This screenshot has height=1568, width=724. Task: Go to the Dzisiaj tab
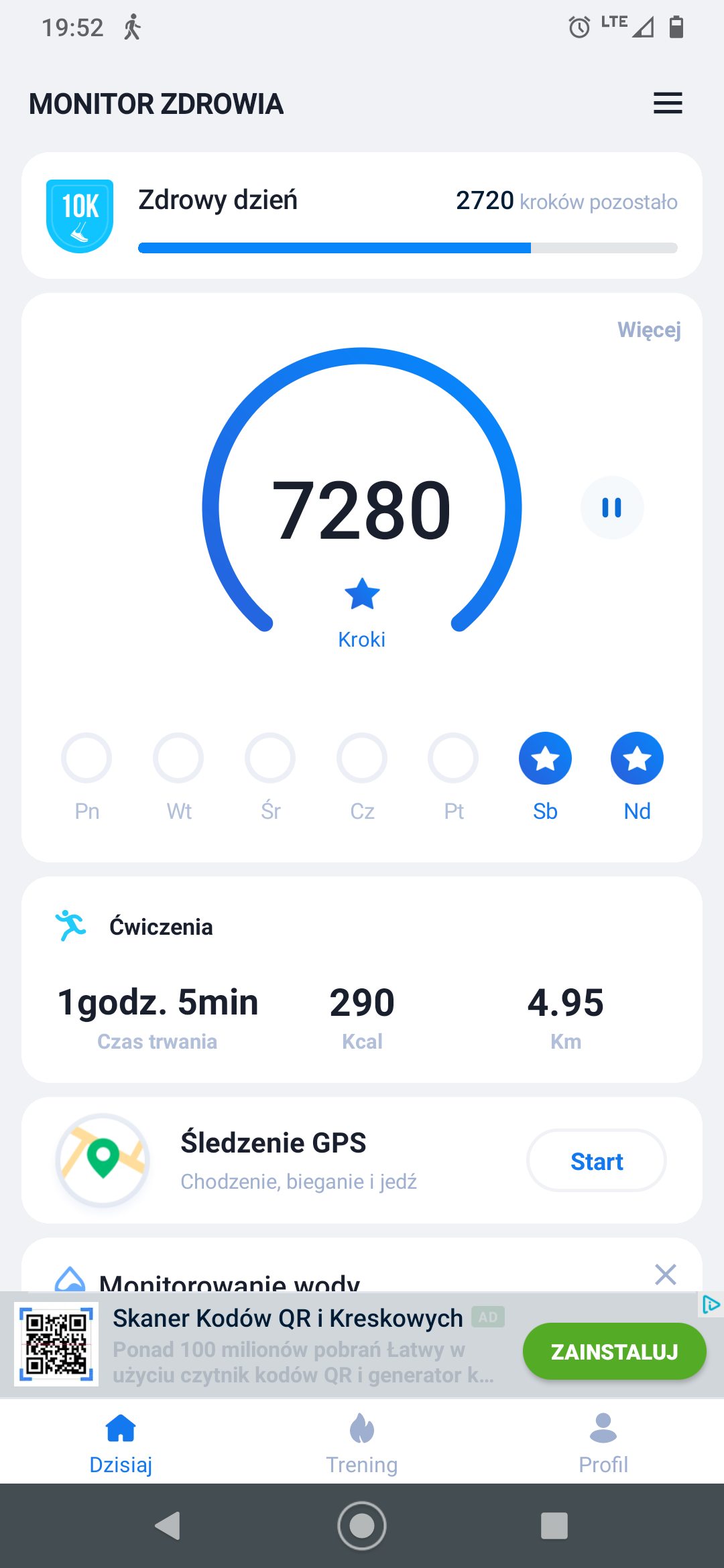pos(121,1443)
